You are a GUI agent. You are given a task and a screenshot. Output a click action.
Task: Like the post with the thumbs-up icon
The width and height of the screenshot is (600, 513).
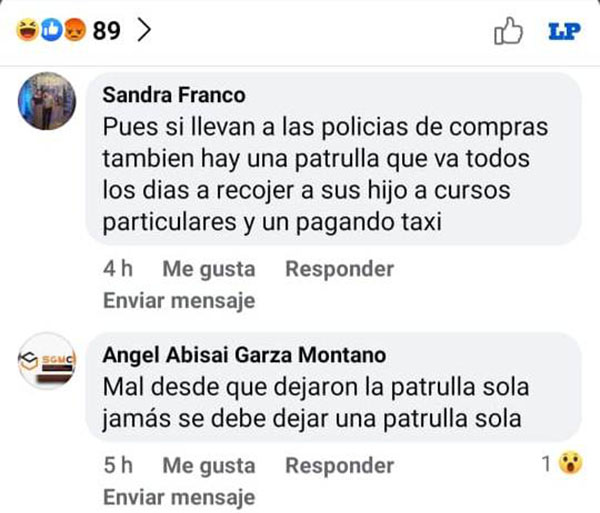click(x=509, y=32)
